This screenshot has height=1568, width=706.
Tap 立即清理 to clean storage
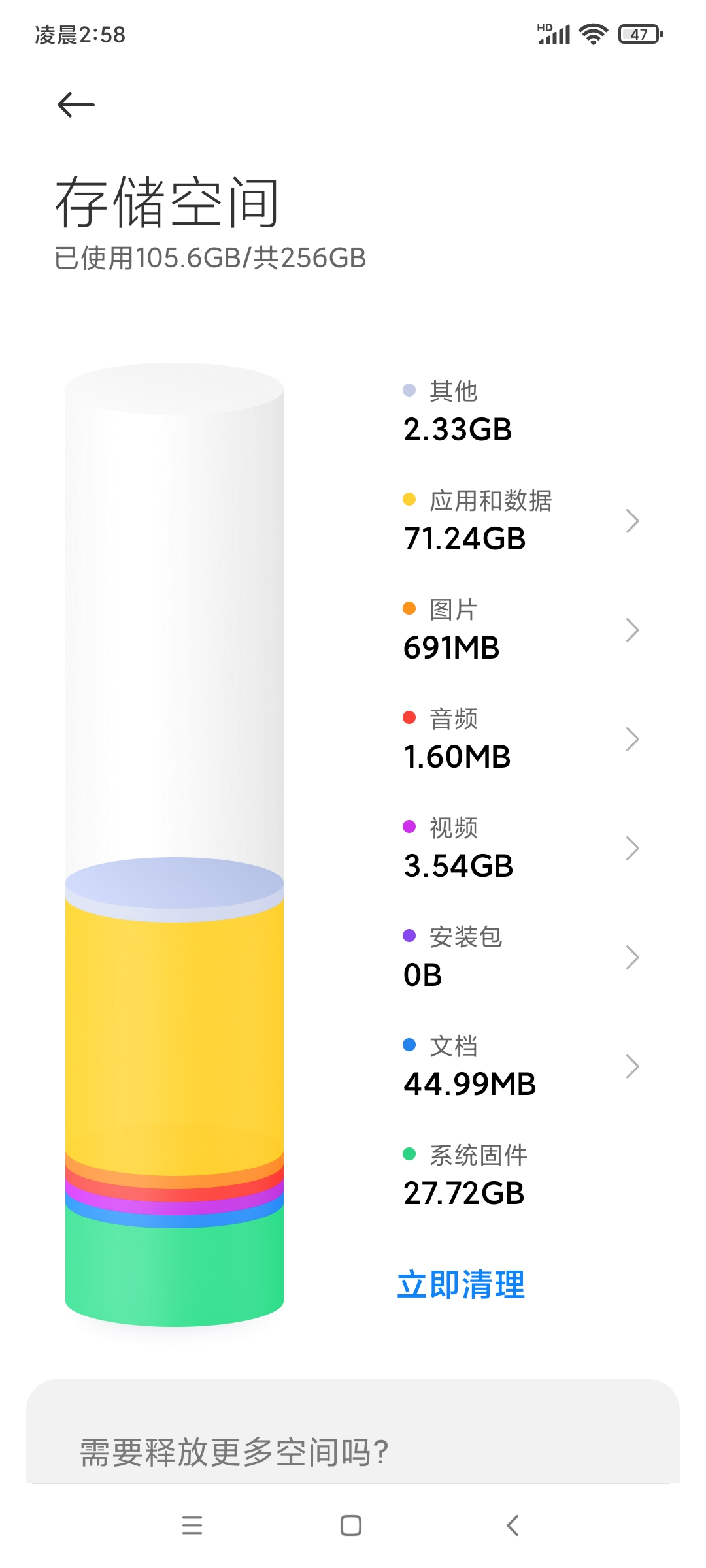[461, 1284]
